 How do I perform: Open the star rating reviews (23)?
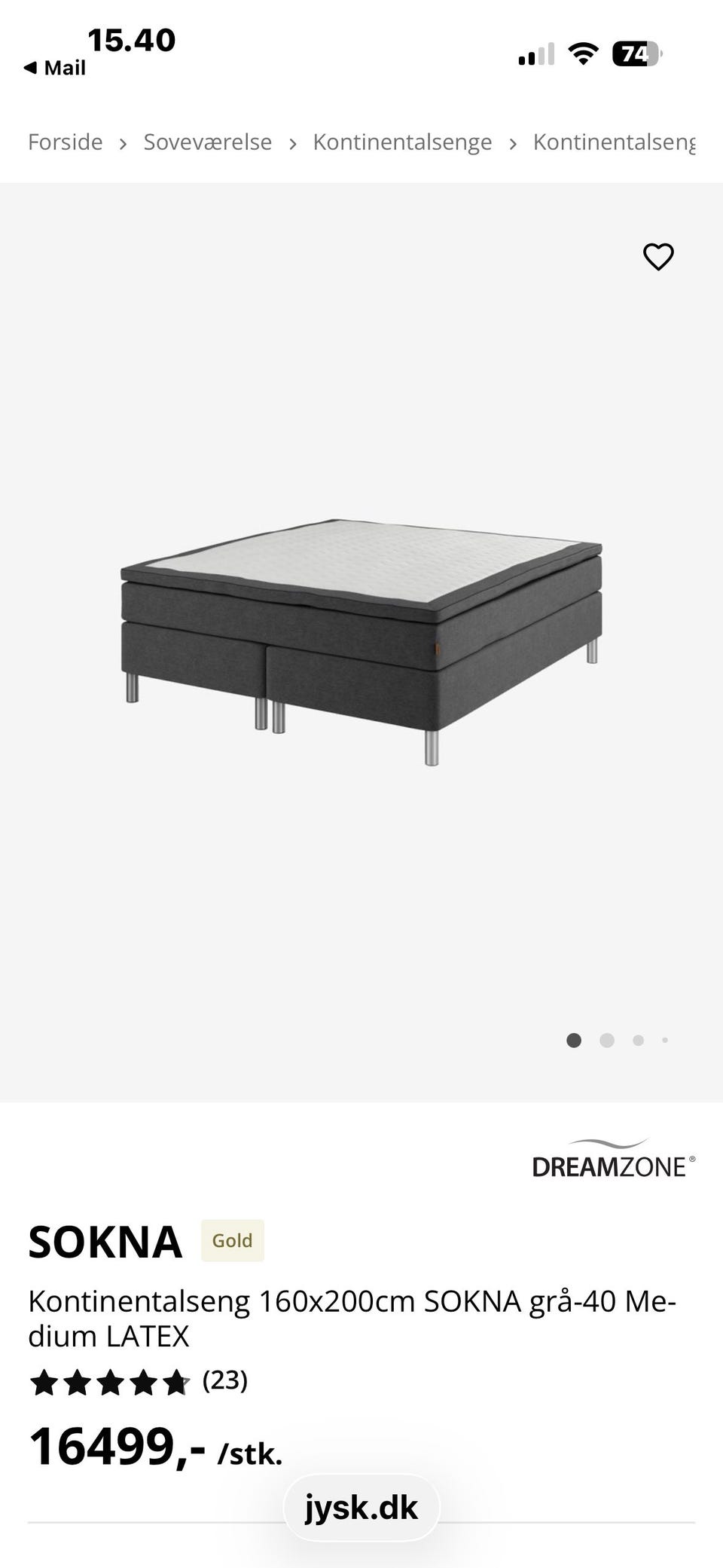(139, 1380)
